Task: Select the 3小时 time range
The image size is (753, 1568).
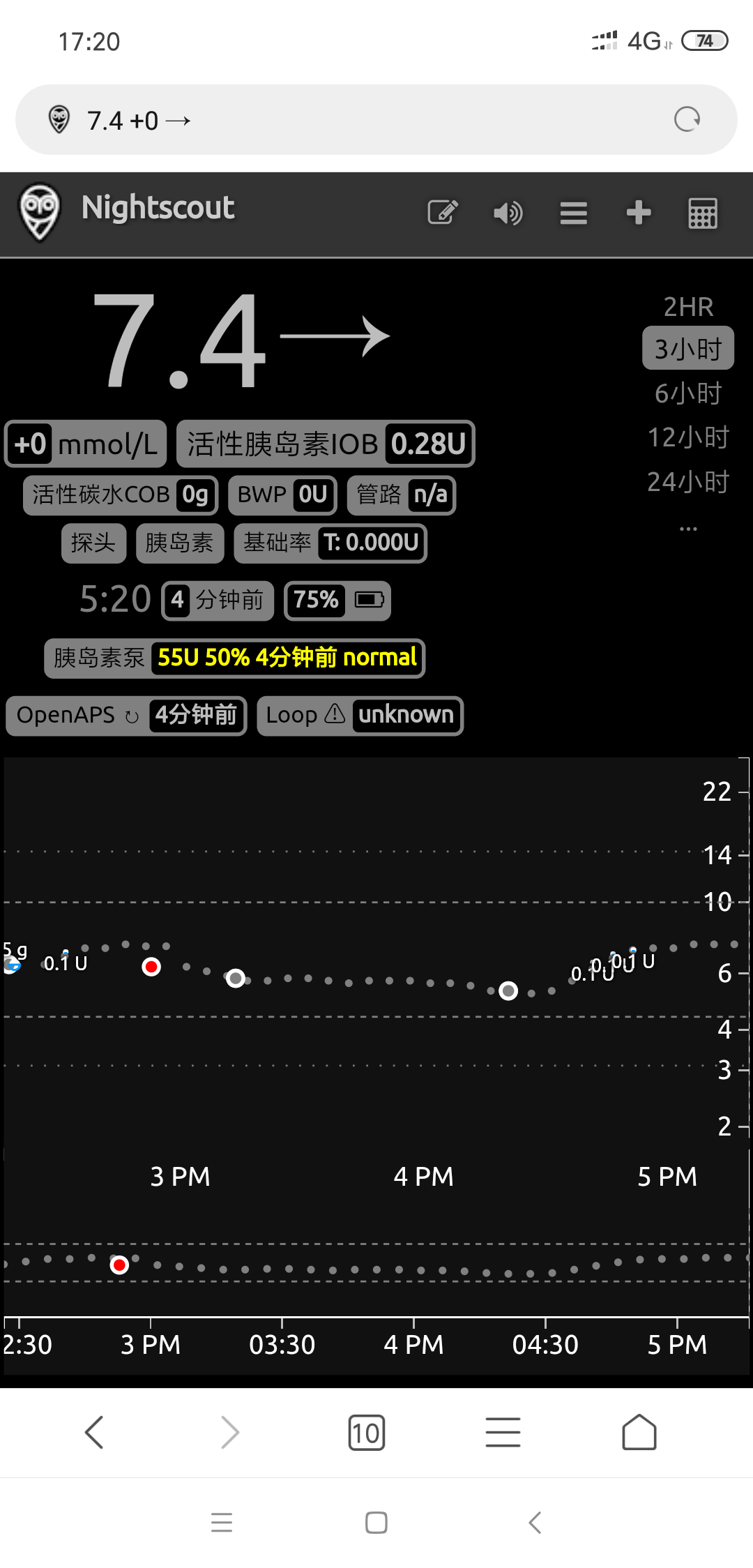Action: pos(688,349)
